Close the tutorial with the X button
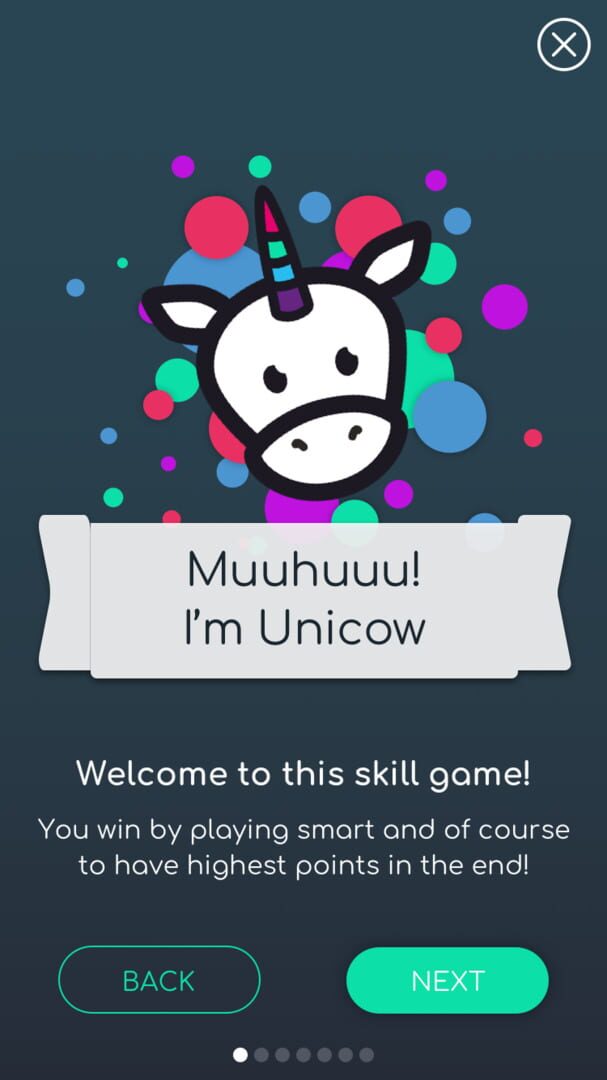The width and height of the screenshot is (607, 1080). pos(564,45)
